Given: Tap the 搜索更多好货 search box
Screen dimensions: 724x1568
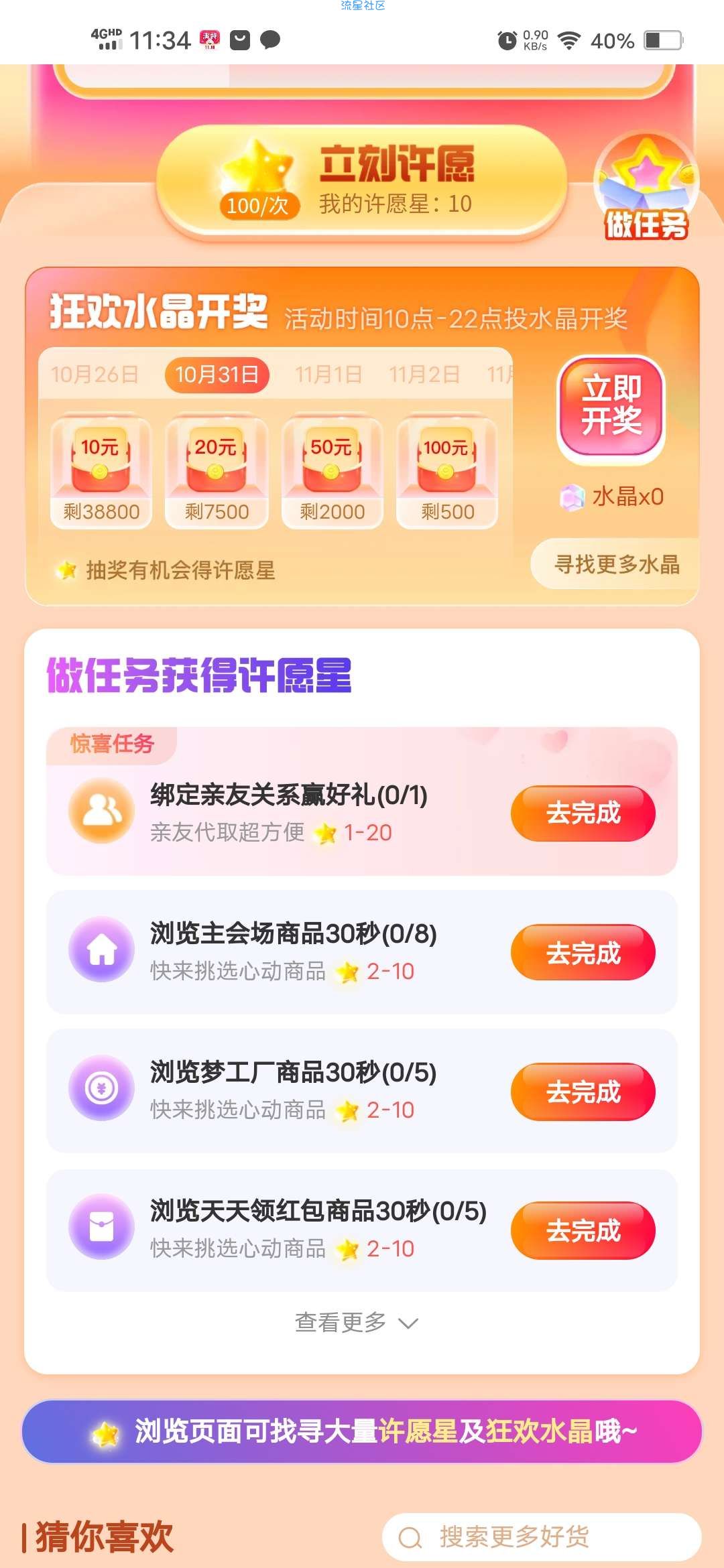Looking at the screenshot, I should coord(542,1537).
